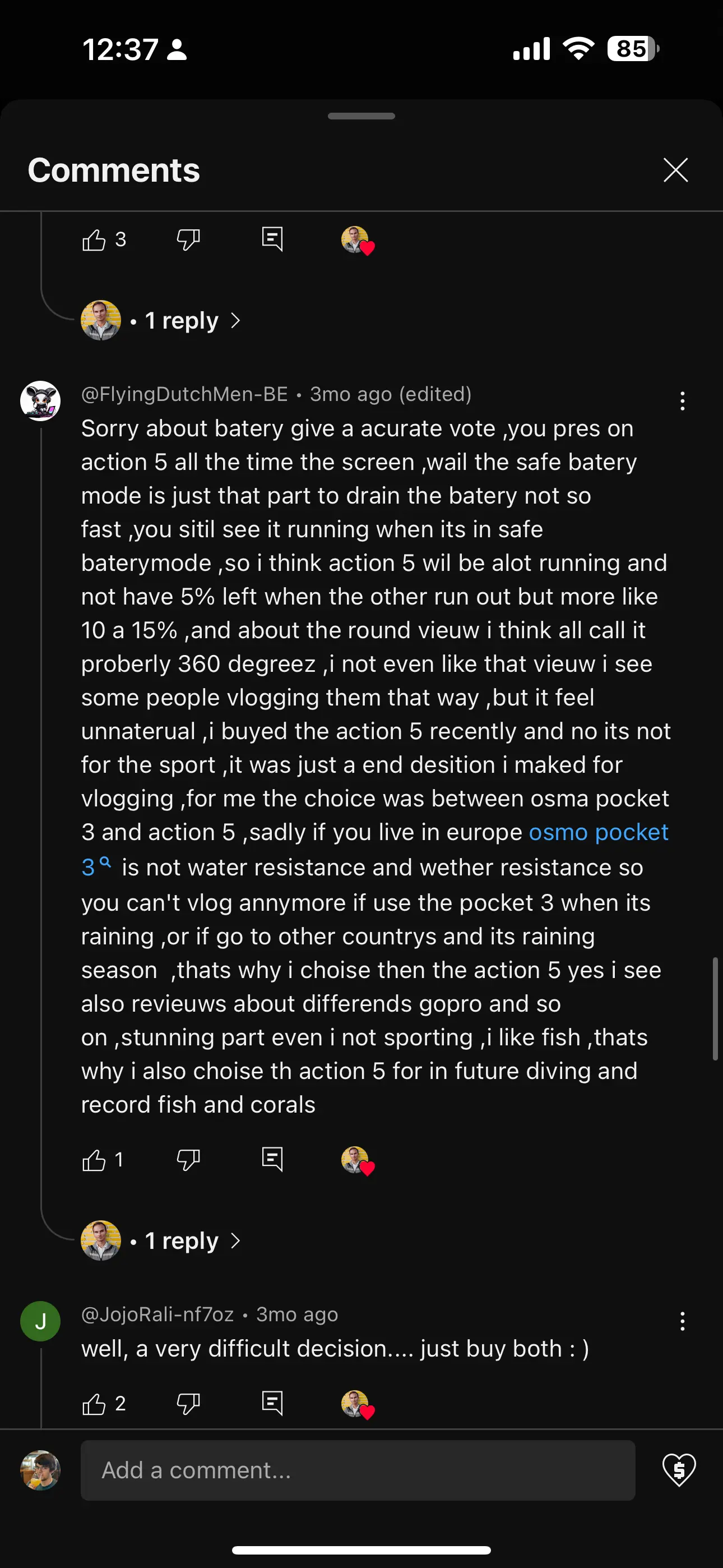The image size is (723, 1568).
Task: Reply to the comment with 3 likes
Action: click(x=272, y=240)
